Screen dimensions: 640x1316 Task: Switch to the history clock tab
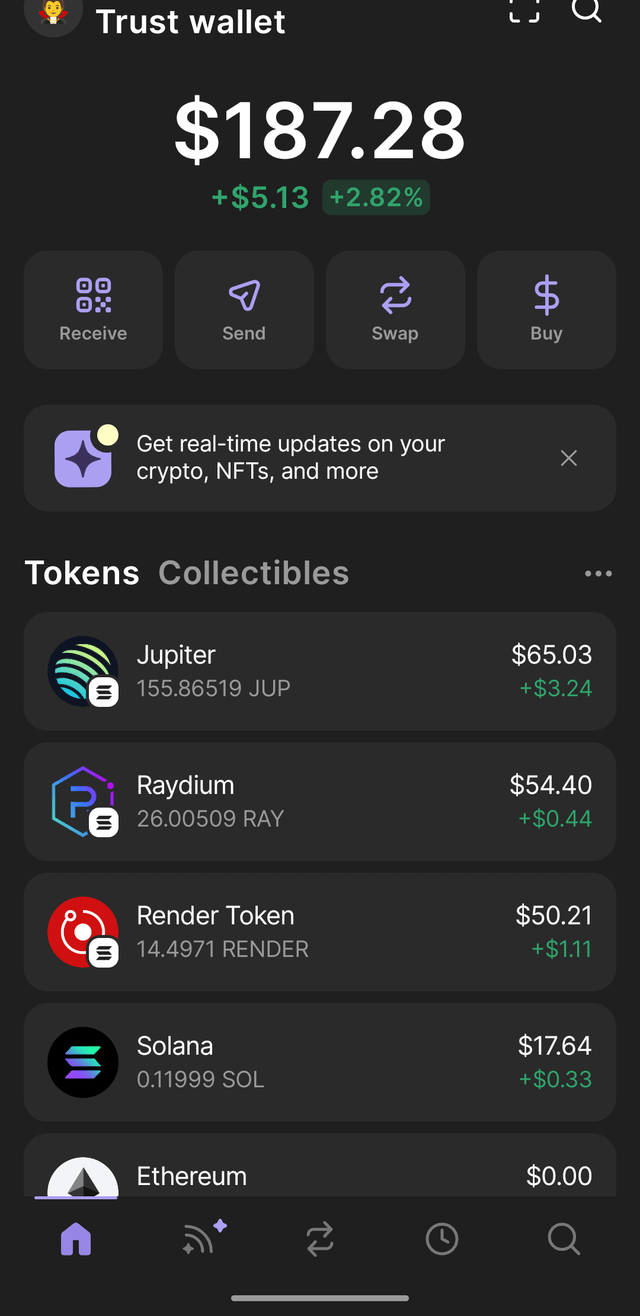[442, 1240]
